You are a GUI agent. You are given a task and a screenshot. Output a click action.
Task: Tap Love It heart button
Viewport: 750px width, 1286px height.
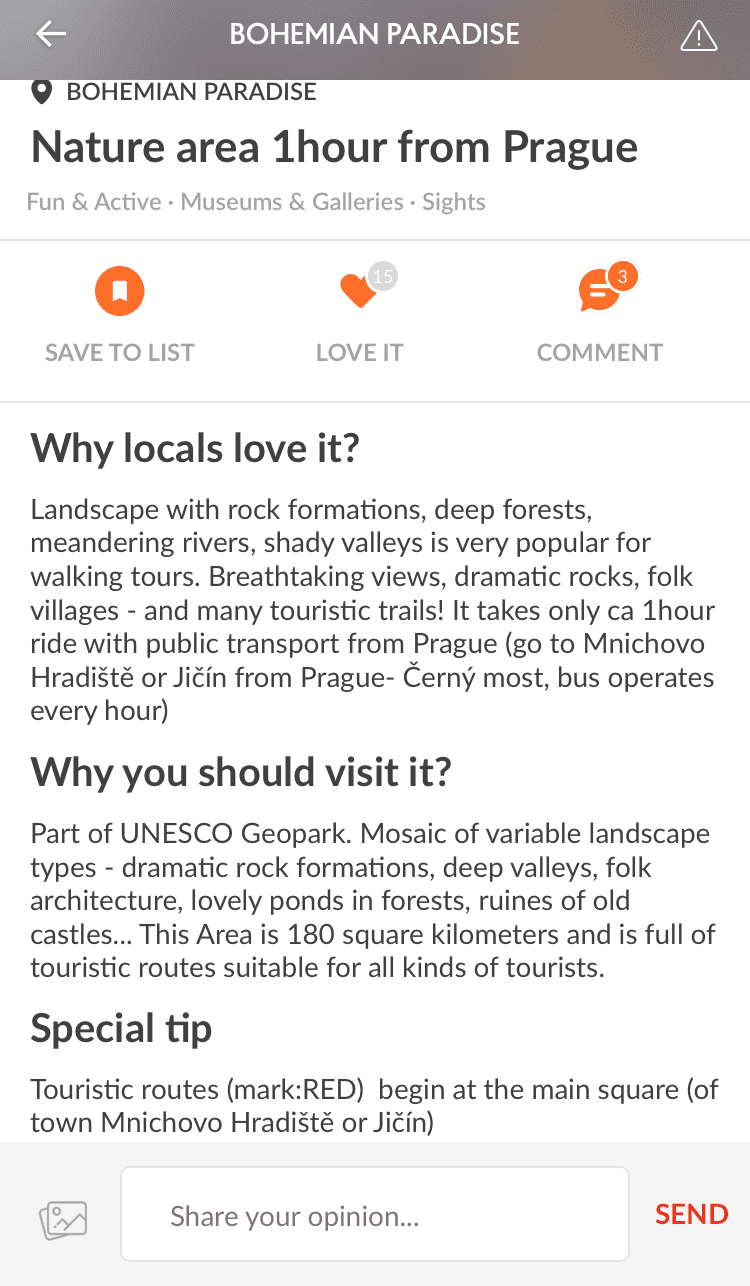click(359, 316)
